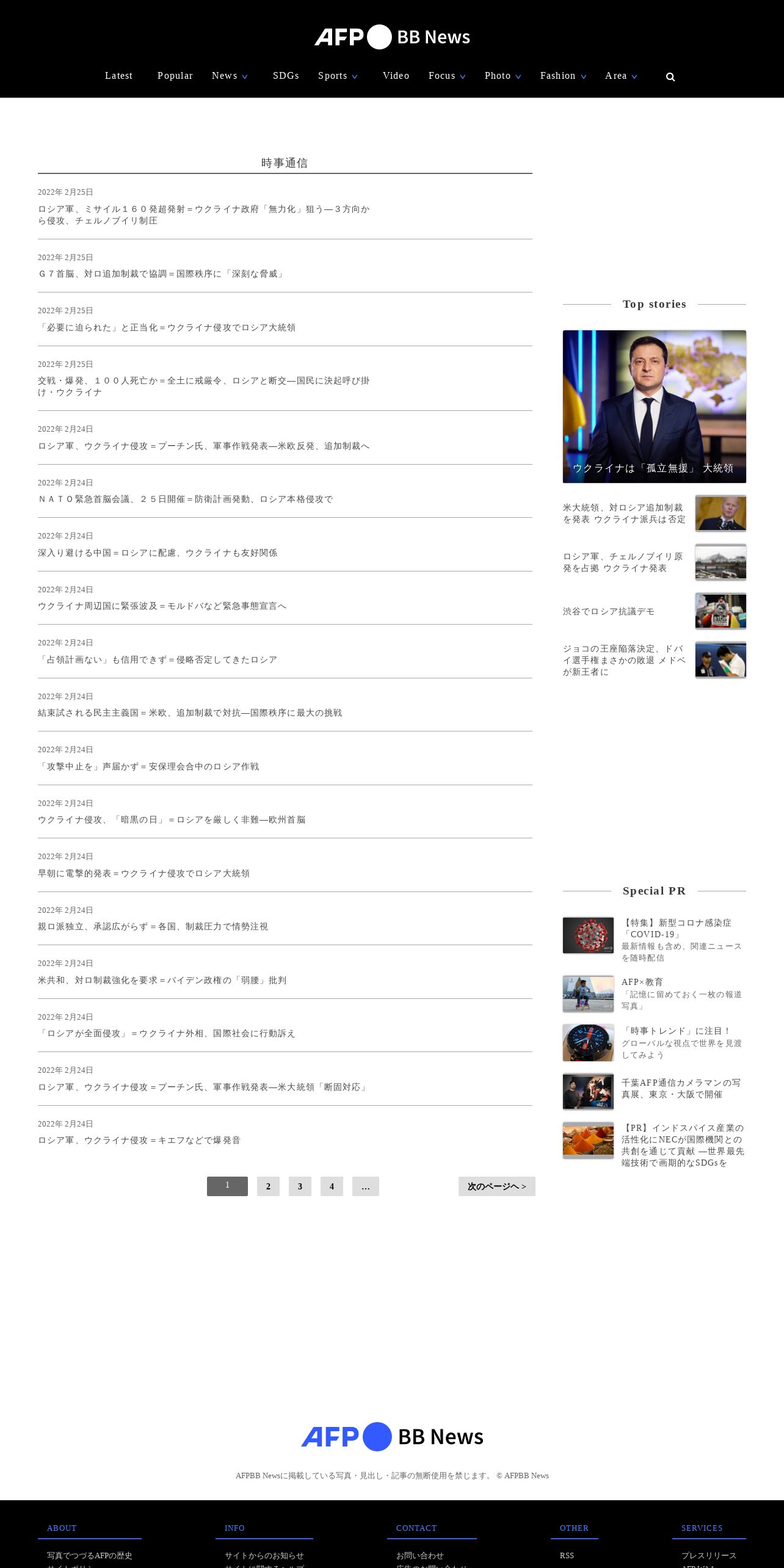
Task: Open the RSS footer link
Action: (x=567, y=1555)
